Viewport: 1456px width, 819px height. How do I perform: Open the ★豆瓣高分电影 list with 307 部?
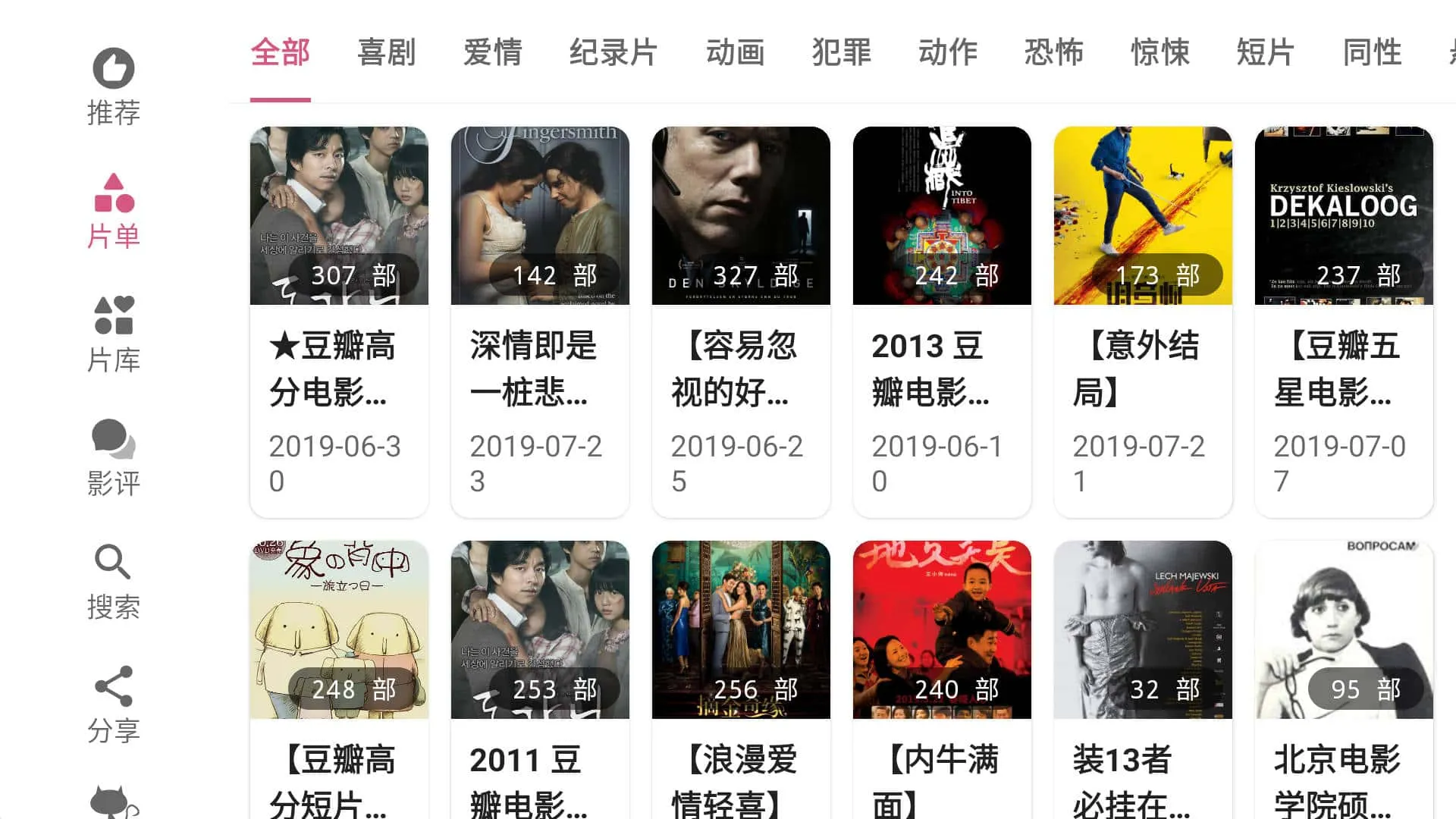coord(339,322)
